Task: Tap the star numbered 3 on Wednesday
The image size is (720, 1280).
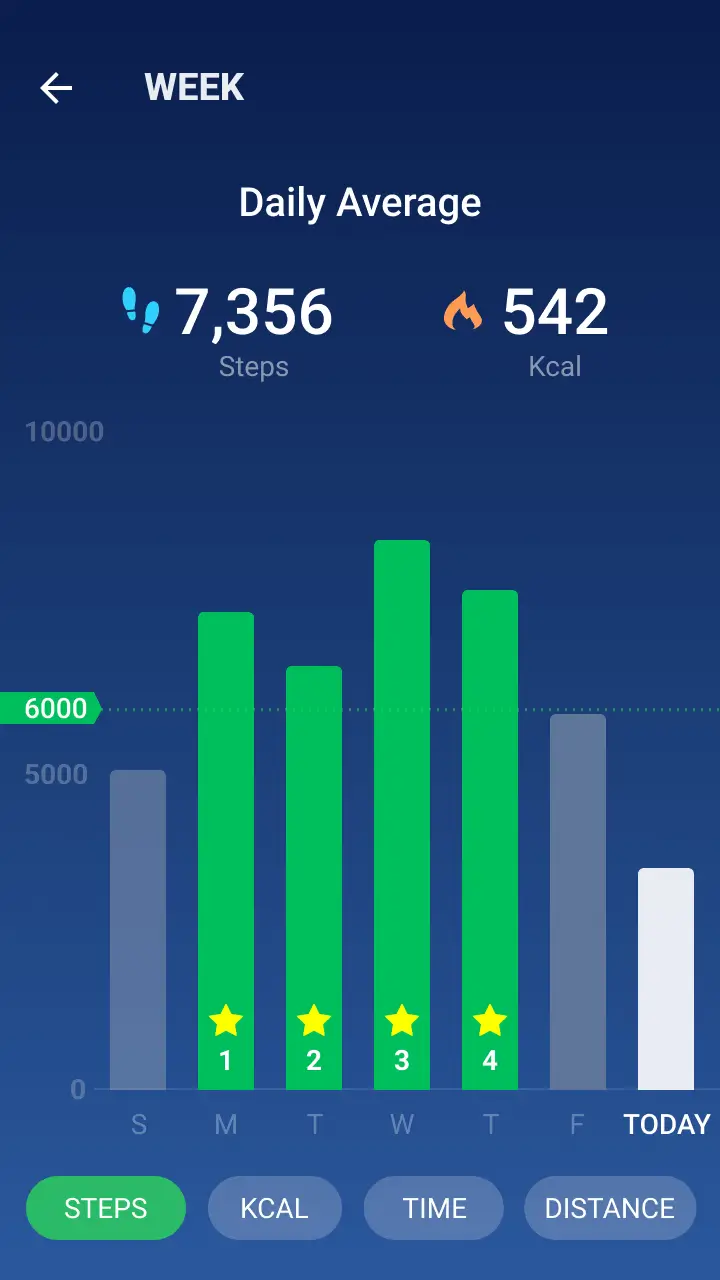Action: coord(402,1020)
